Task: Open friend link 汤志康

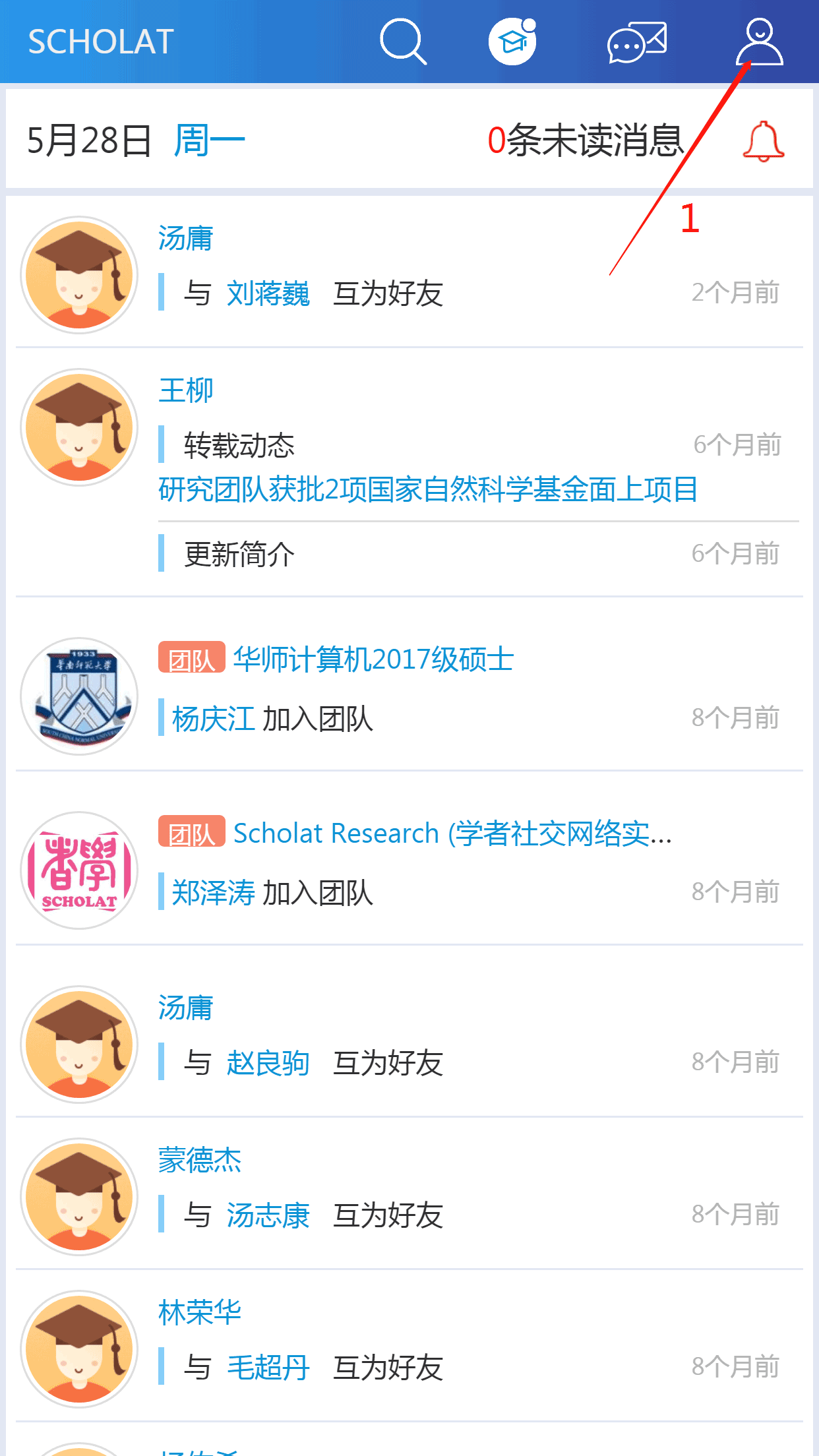Action: click(268, 1215)
